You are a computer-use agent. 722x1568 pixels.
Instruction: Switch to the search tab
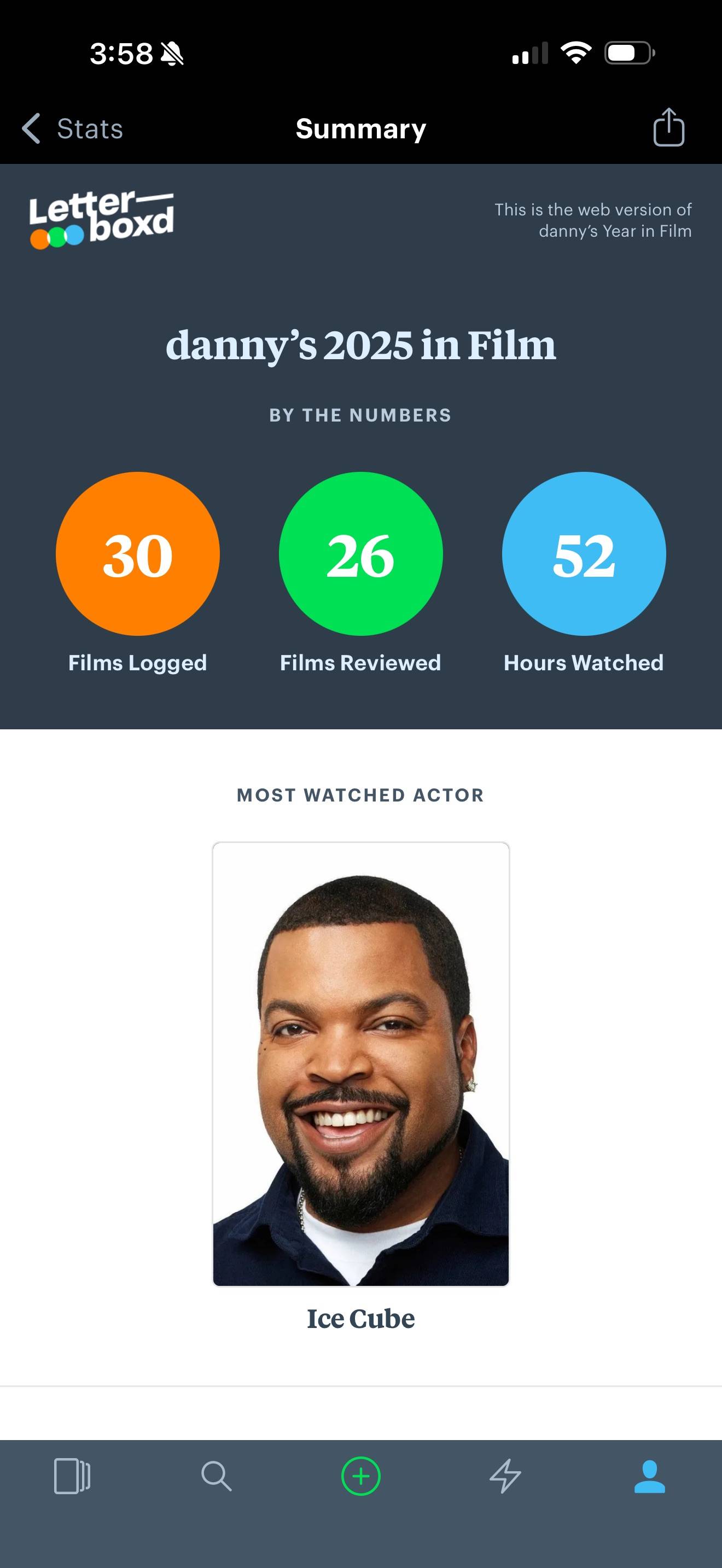point(216,1476)
